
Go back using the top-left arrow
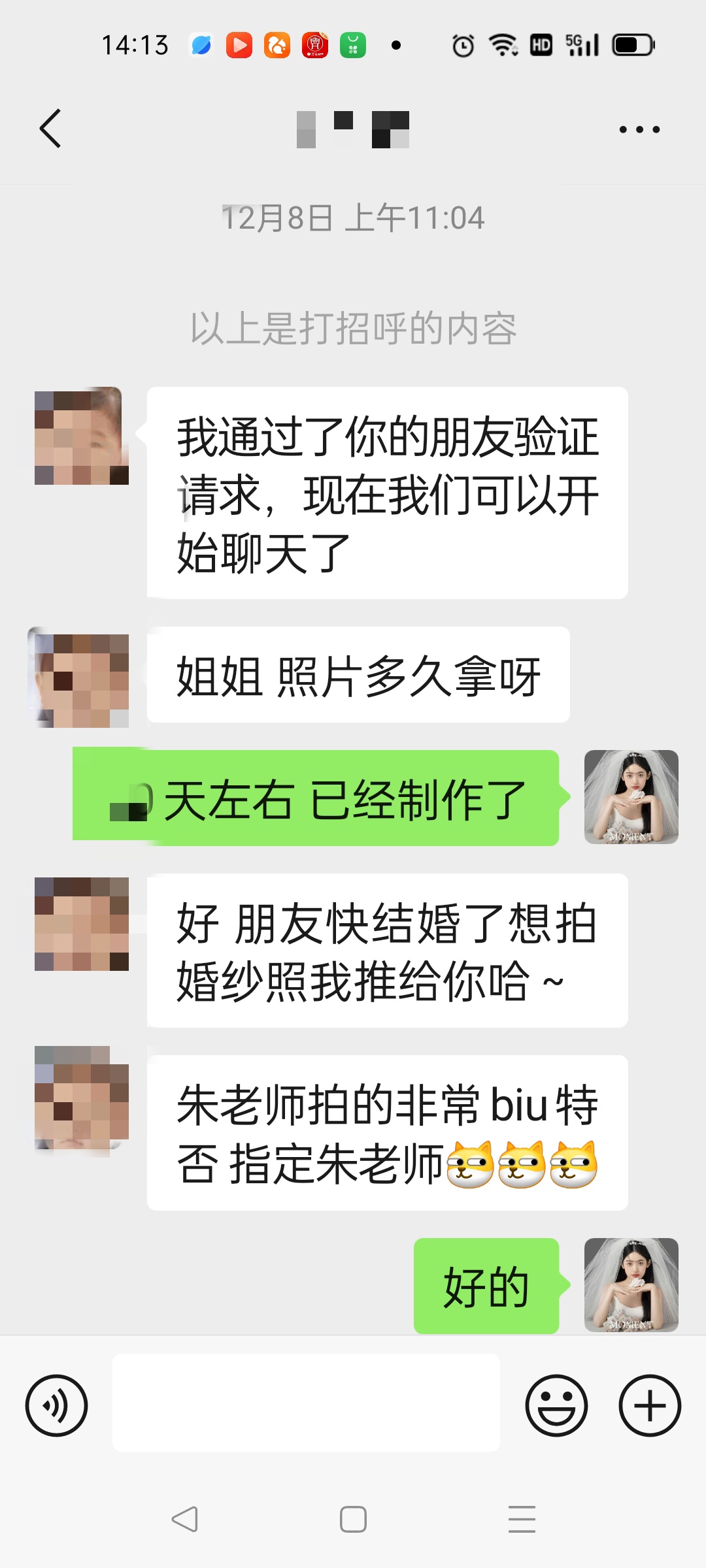50,129
